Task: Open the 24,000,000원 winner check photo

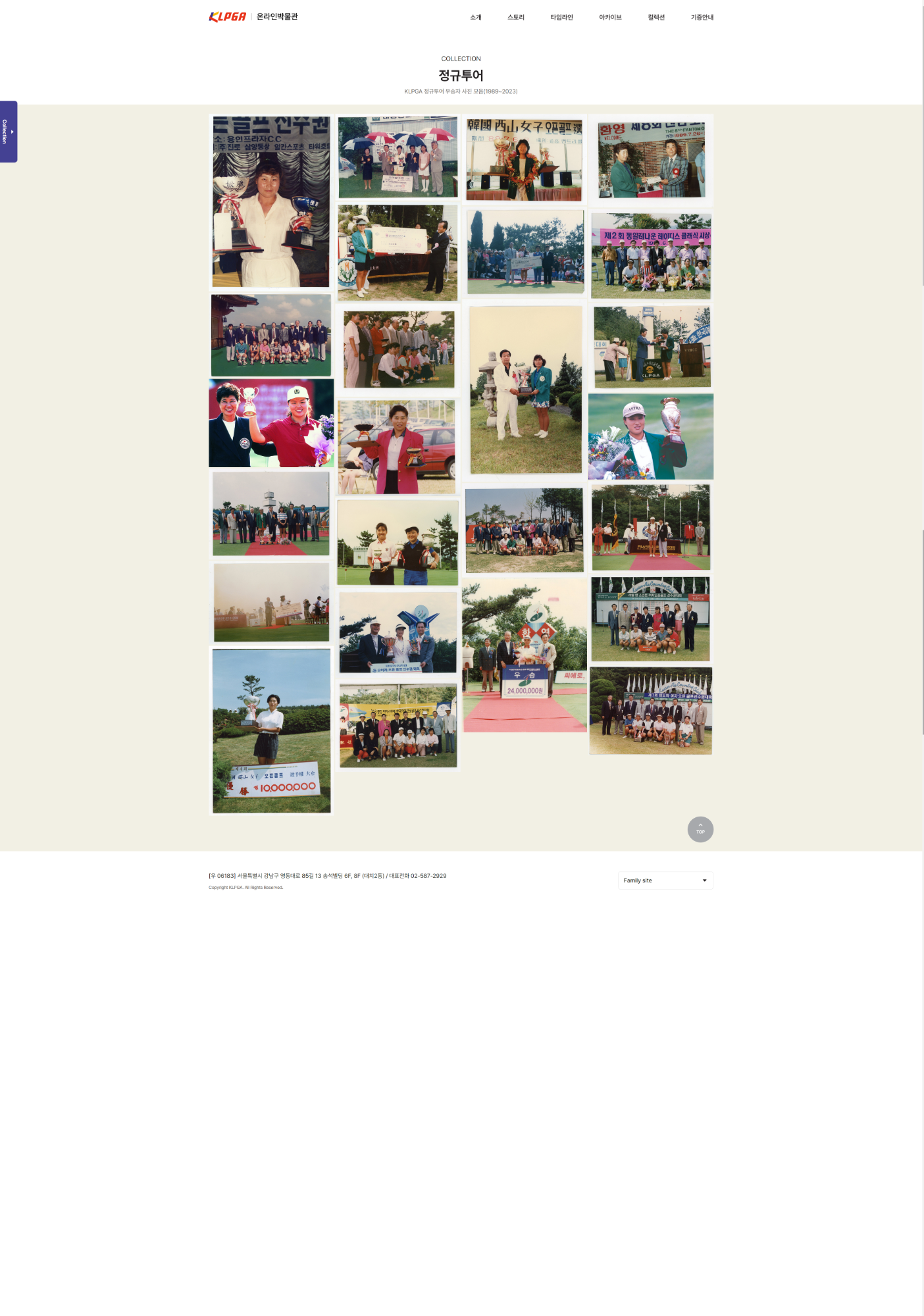Action: [x=525, y=655]
